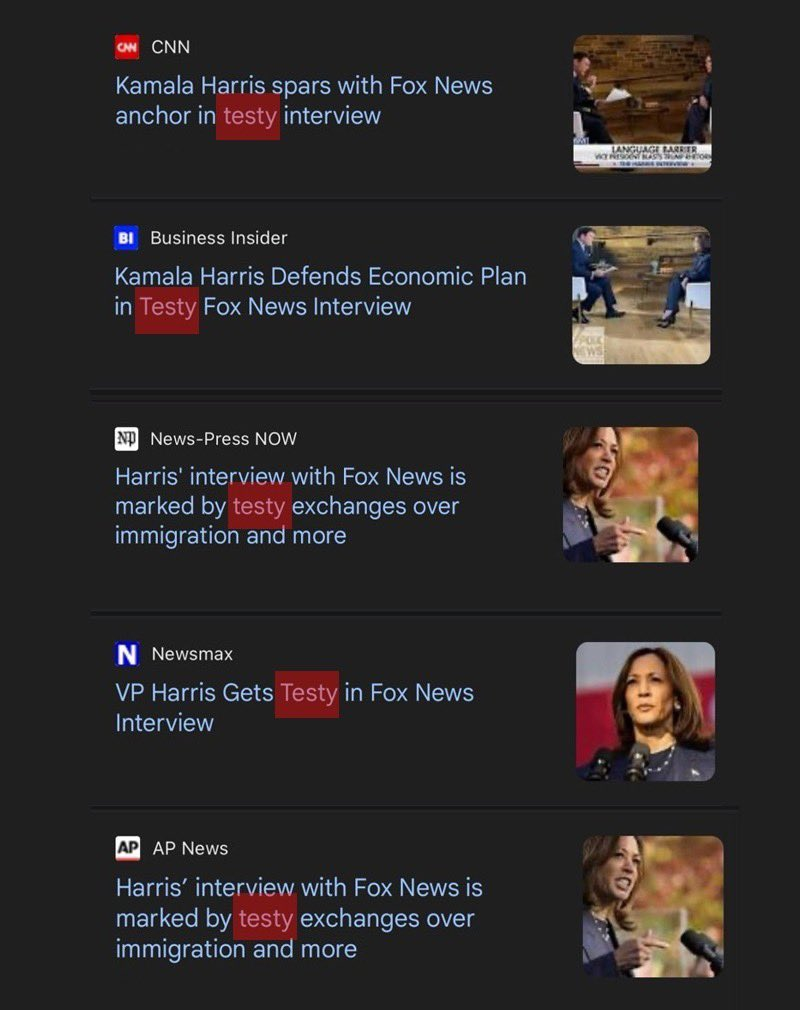Click the CNN logo icon
The height and width of the screenshot is (1010, 800).
coord(129,46)
